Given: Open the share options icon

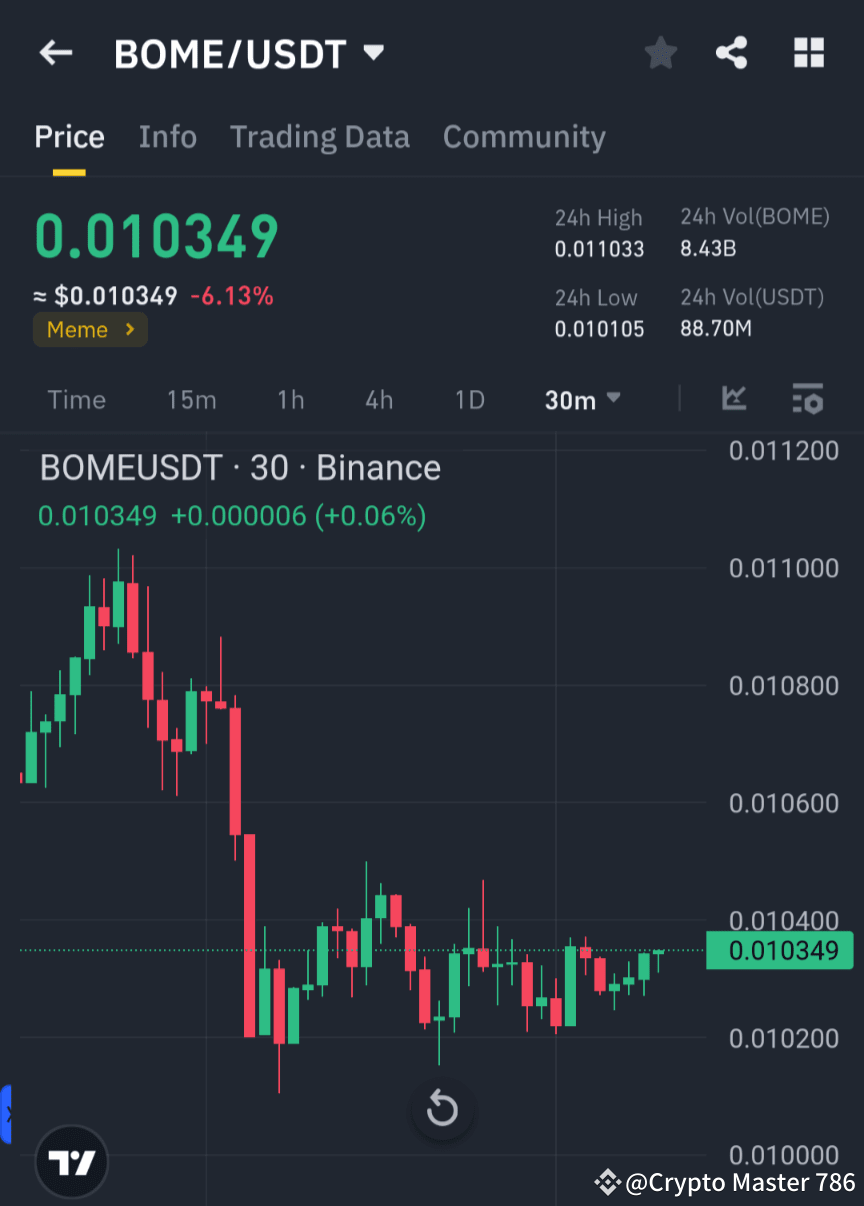Looking at the screenshot, I should [x=732, y=53].
